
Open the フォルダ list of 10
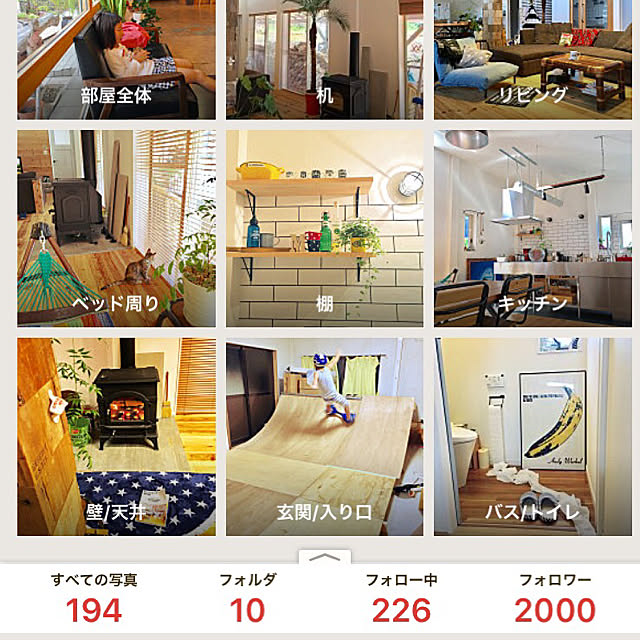(247, 599)
